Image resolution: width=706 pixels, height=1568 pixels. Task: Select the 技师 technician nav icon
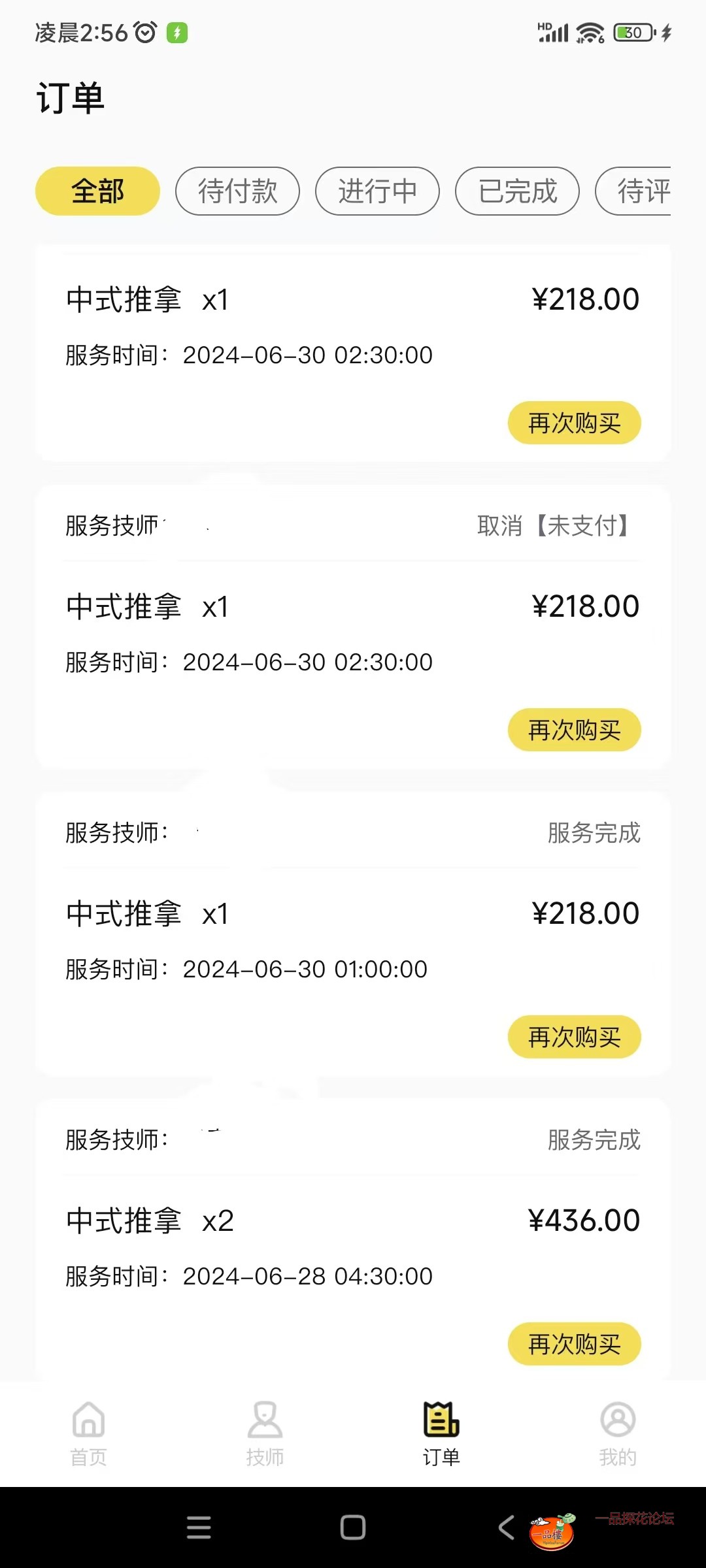[x=265, y=1428]
